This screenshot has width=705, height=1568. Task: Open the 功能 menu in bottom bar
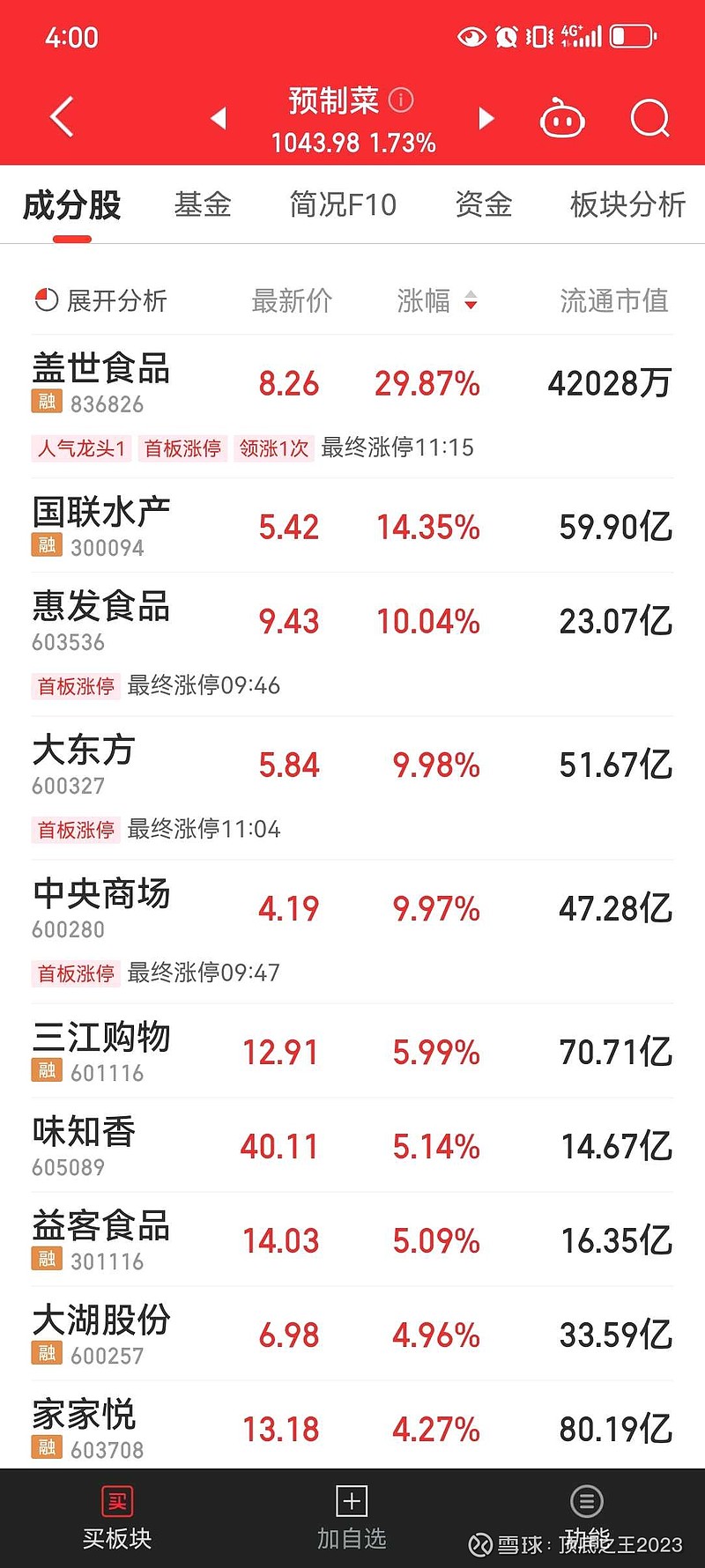tap(587, 1519)
